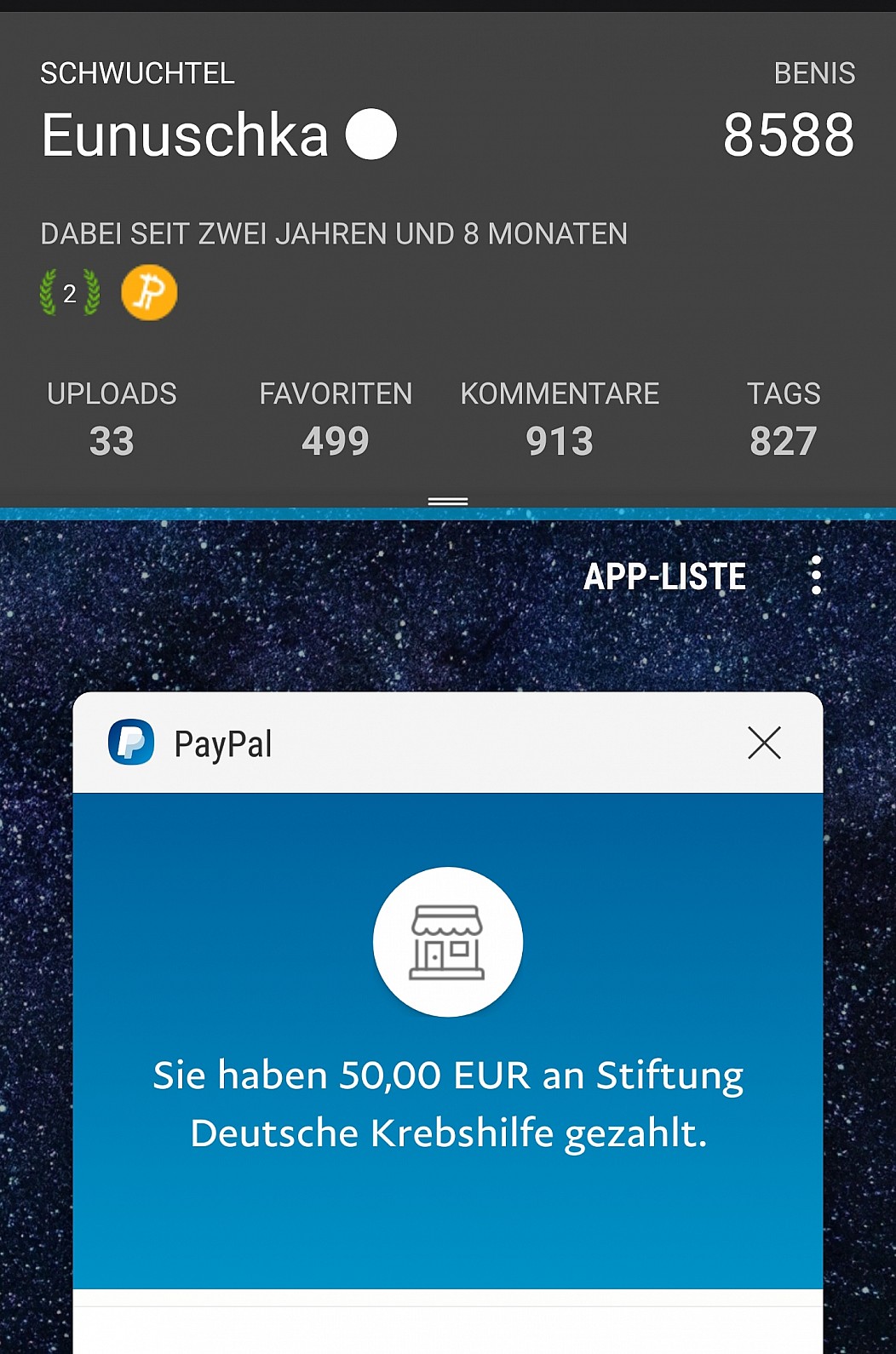
Task: Show the 33 uploads
Action: (112, 419)
